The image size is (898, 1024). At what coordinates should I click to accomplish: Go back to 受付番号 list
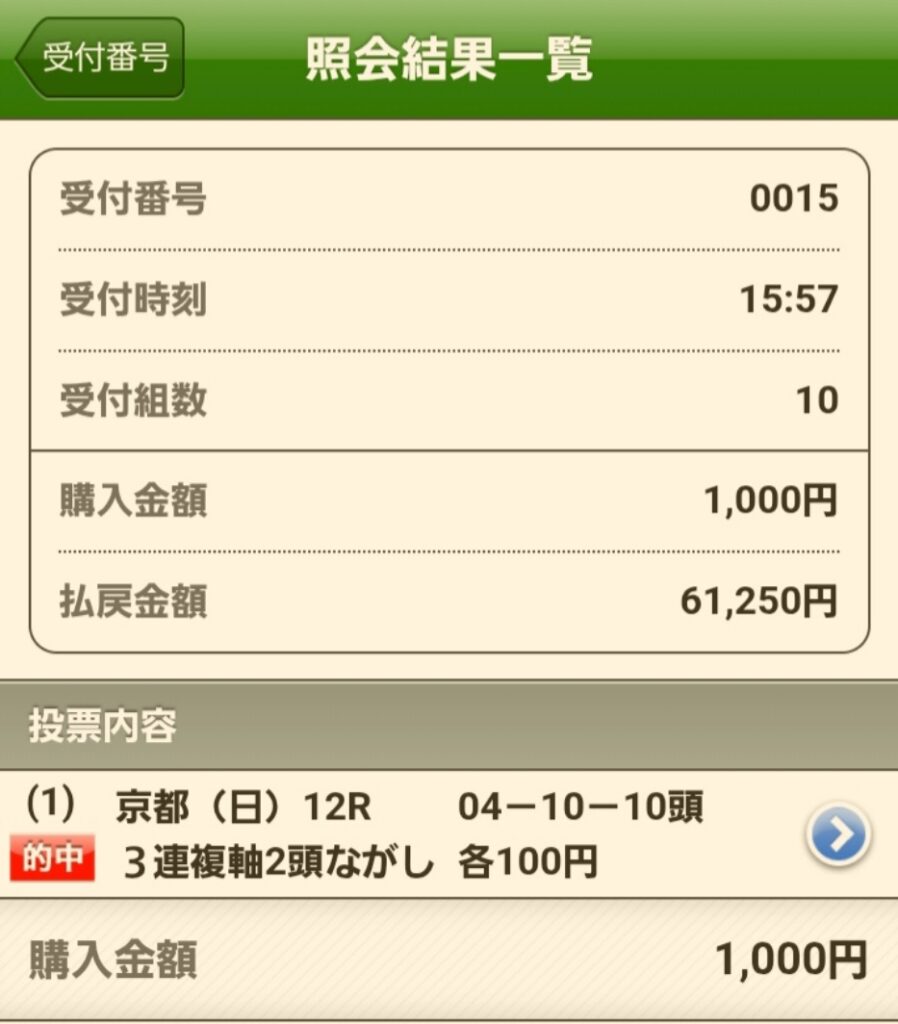[x=101, y=58]
